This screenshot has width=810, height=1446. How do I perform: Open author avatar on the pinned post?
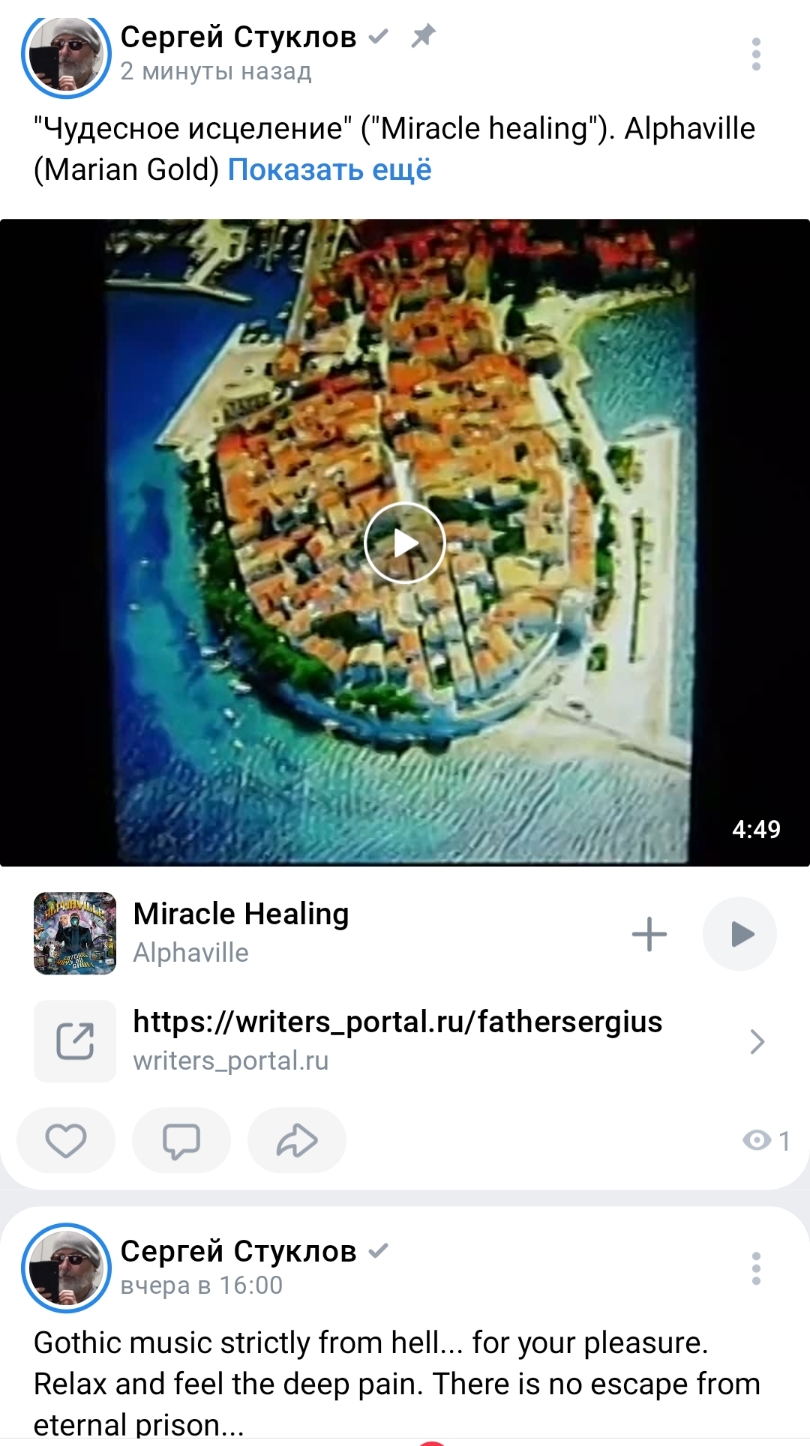(65, 55)
